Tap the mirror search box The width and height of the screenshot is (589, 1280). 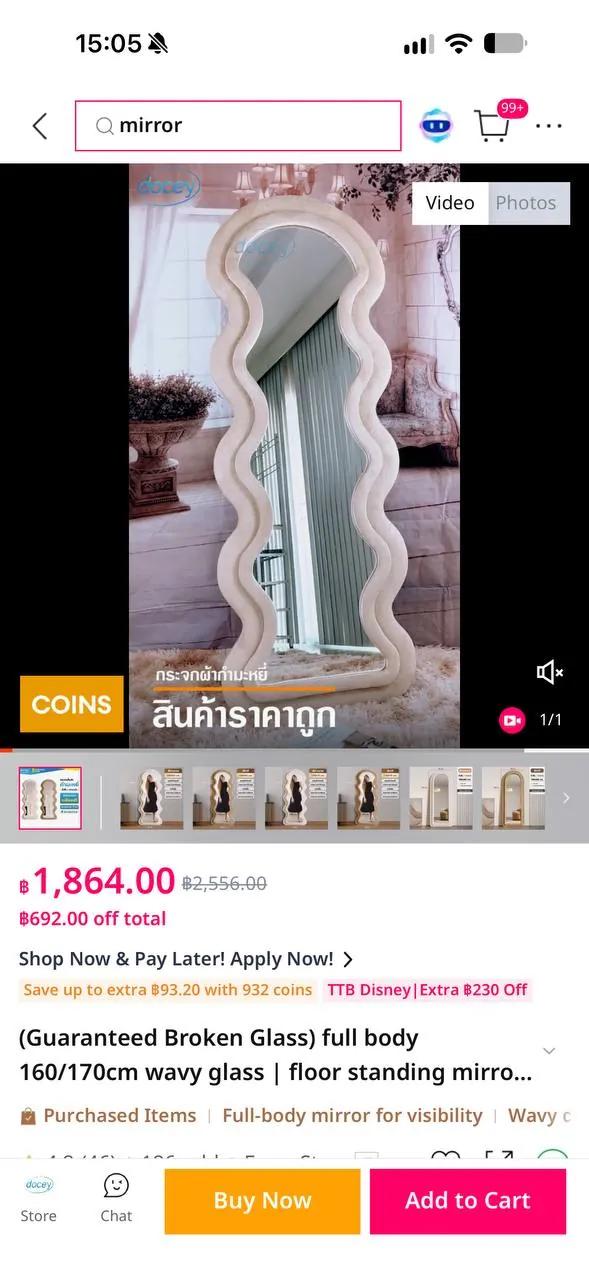click(x=238, y=126)
